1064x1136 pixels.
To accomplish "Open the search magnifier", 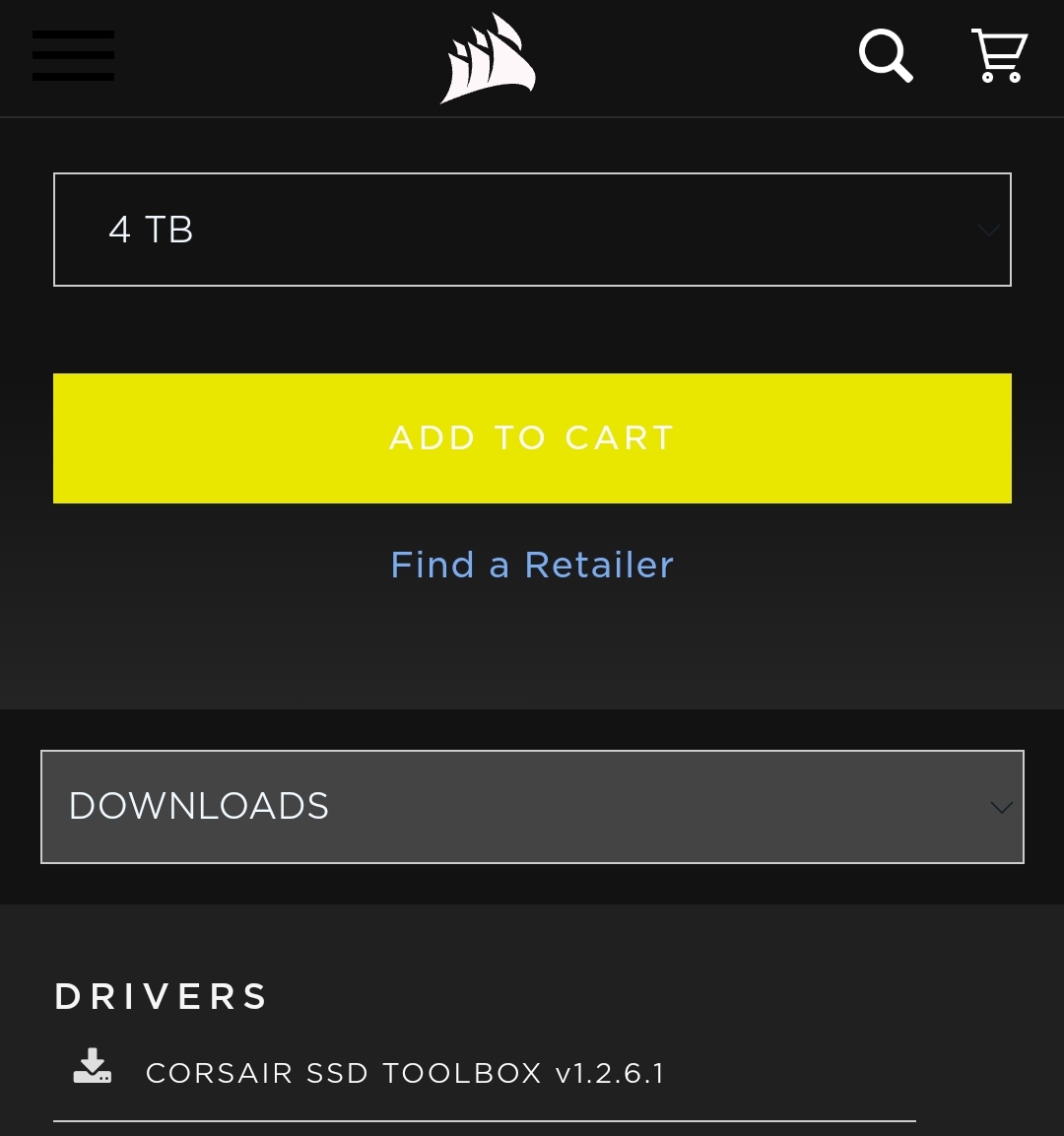I will coord(885,55).
